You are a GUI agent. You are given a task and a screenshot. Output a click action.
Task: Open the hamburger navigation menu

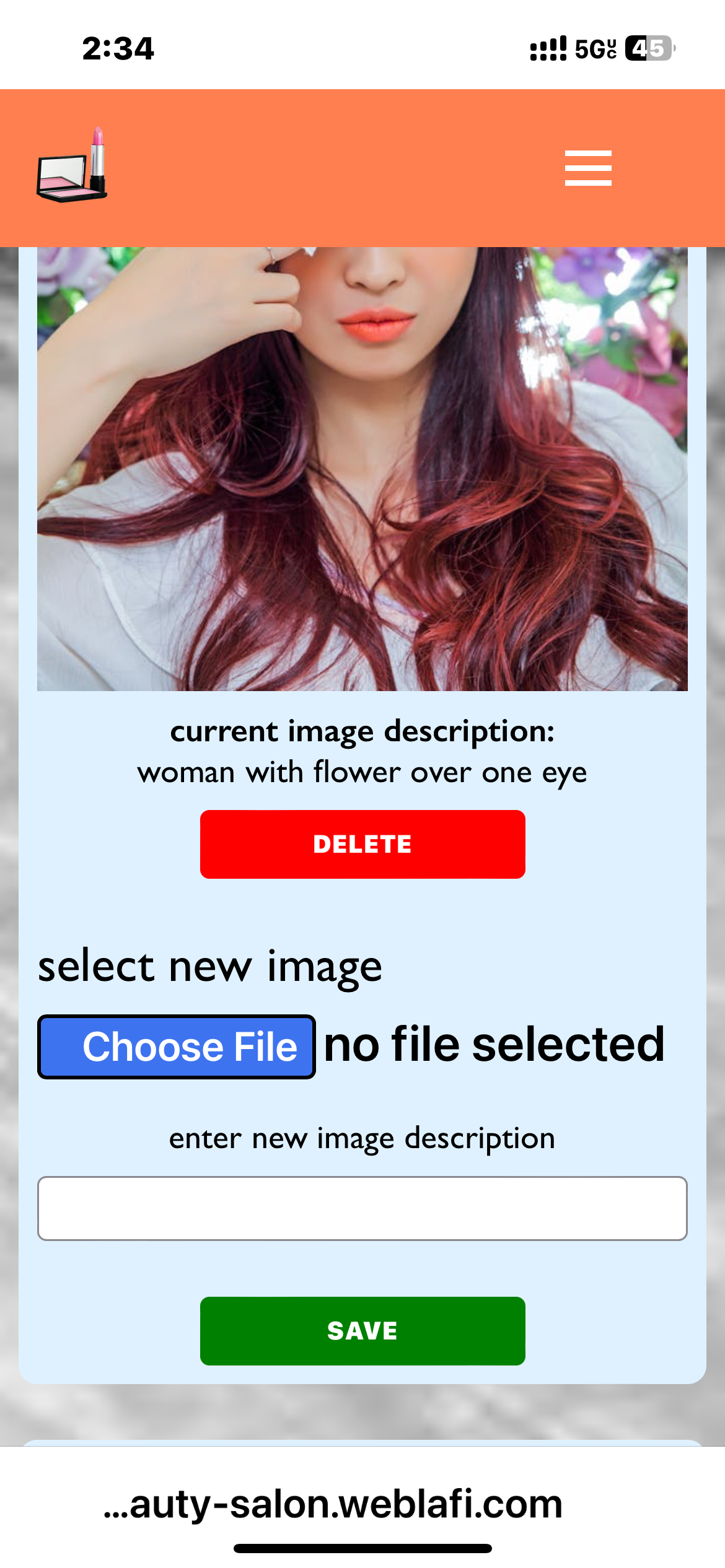point(587,168)
